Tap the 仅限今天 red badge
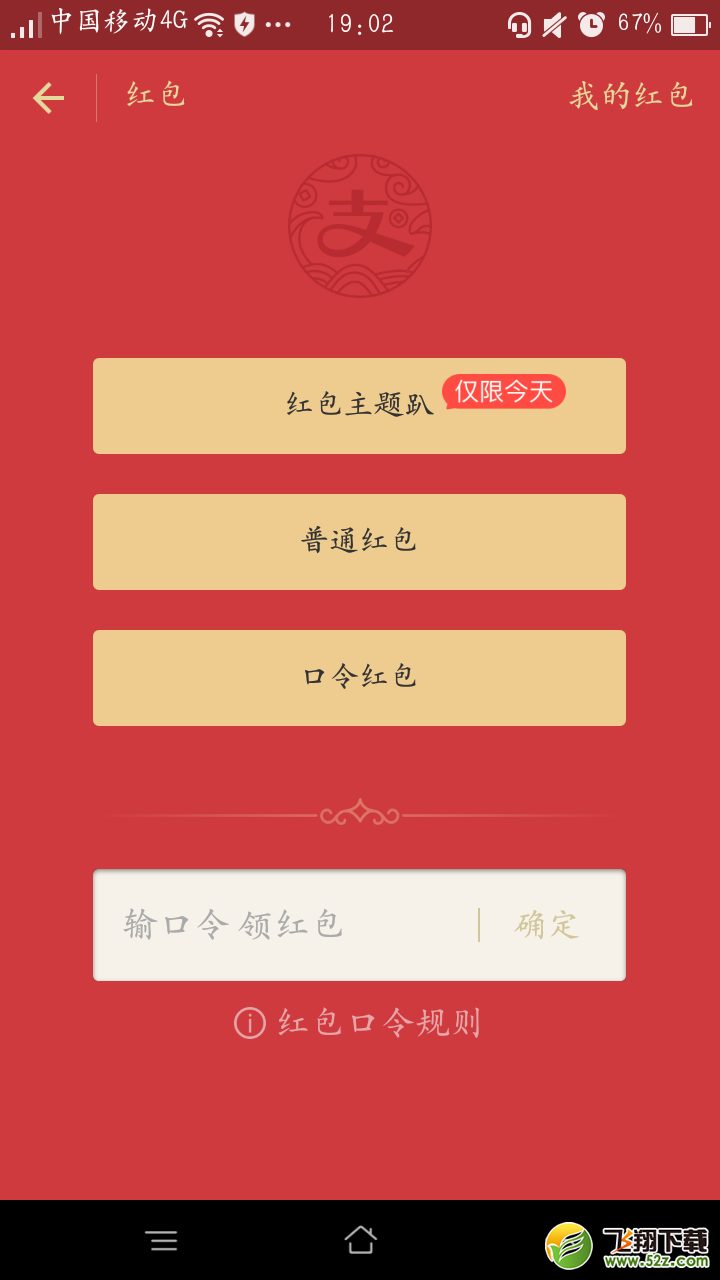Screen dimensions: 720x1280 pos(503,392)
